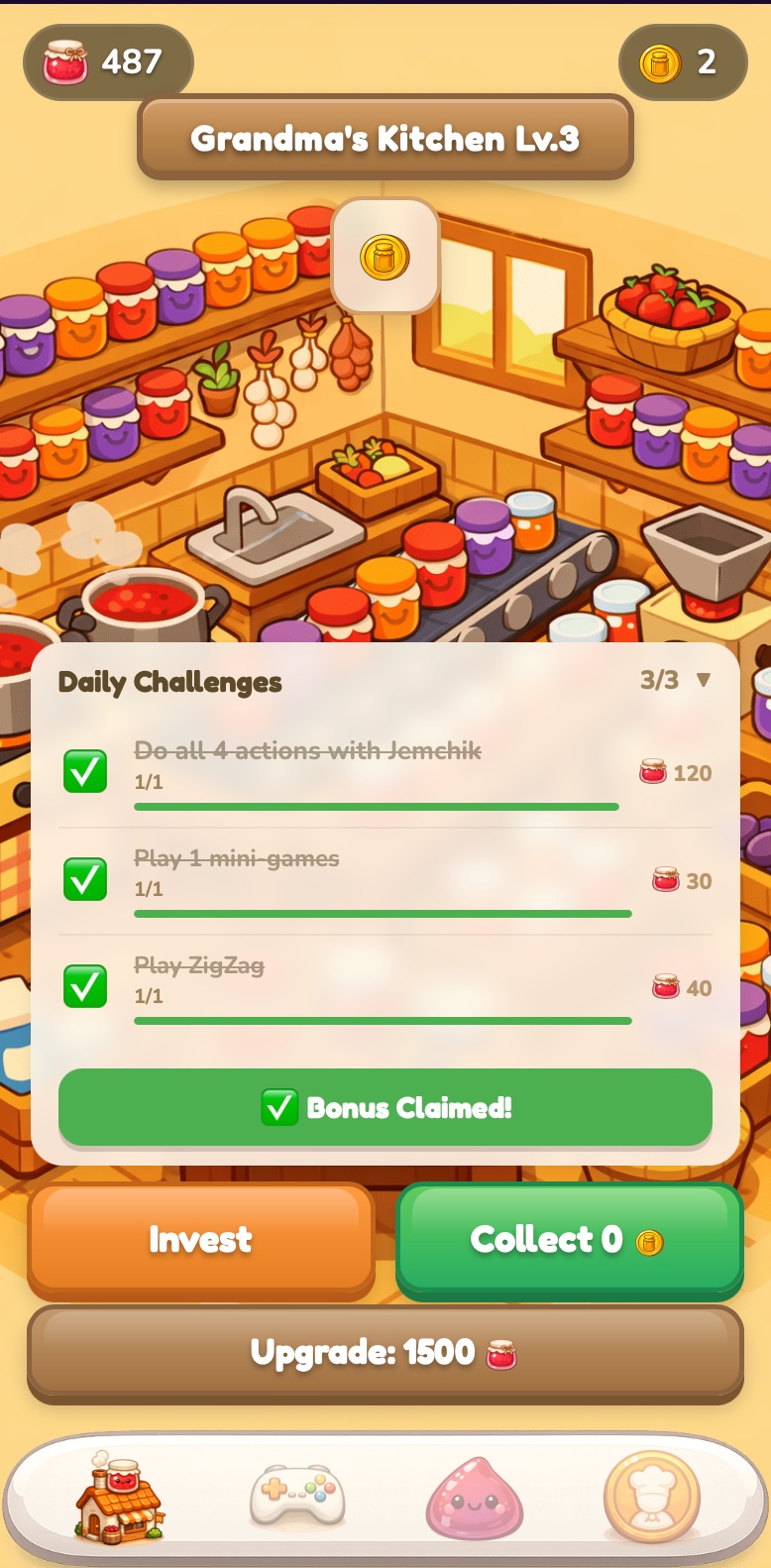Open the chef hat coin tab
Image resolution: width=771 pixels, height=1568 pixels.
(651, 1499)
